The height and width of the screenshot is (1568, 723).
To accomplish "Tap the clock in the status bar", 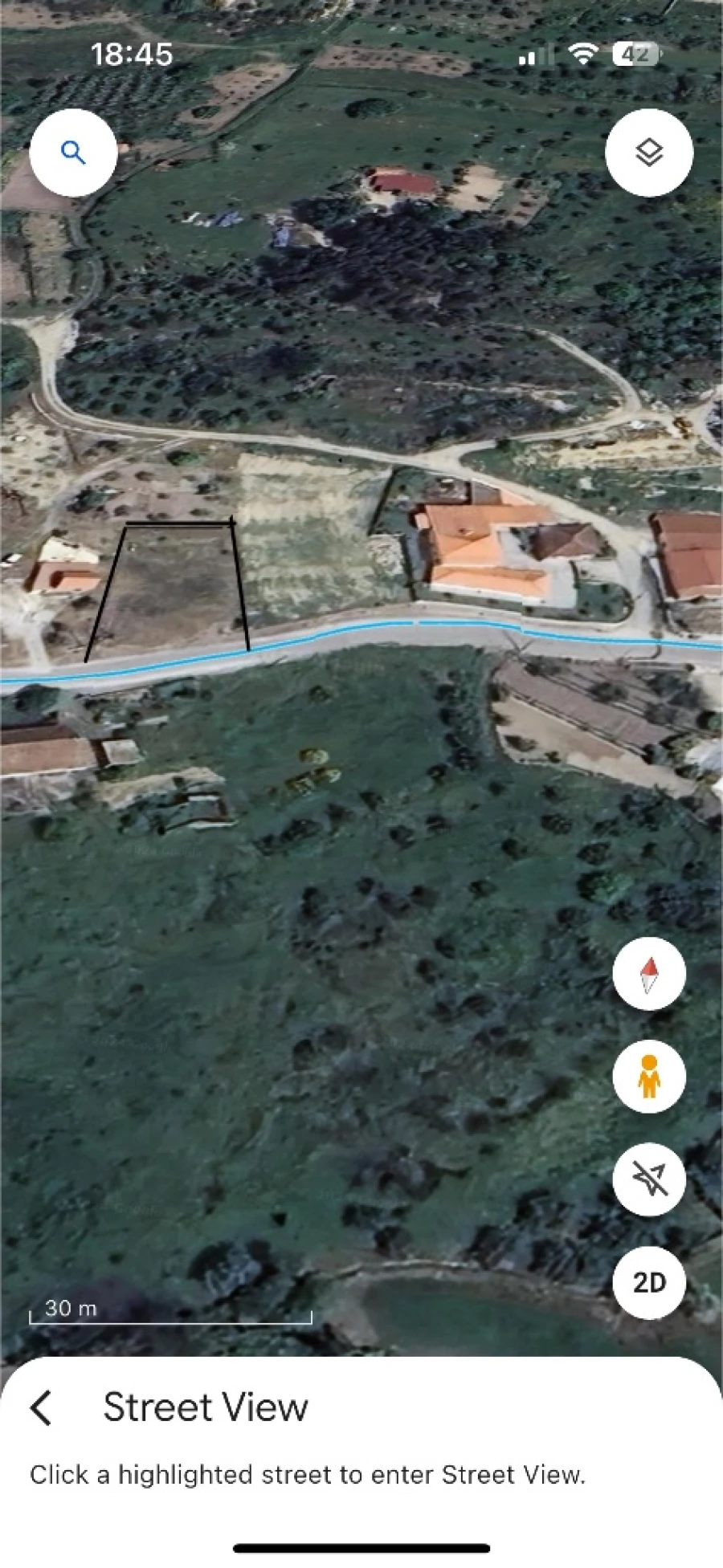I will coord(133,53).
